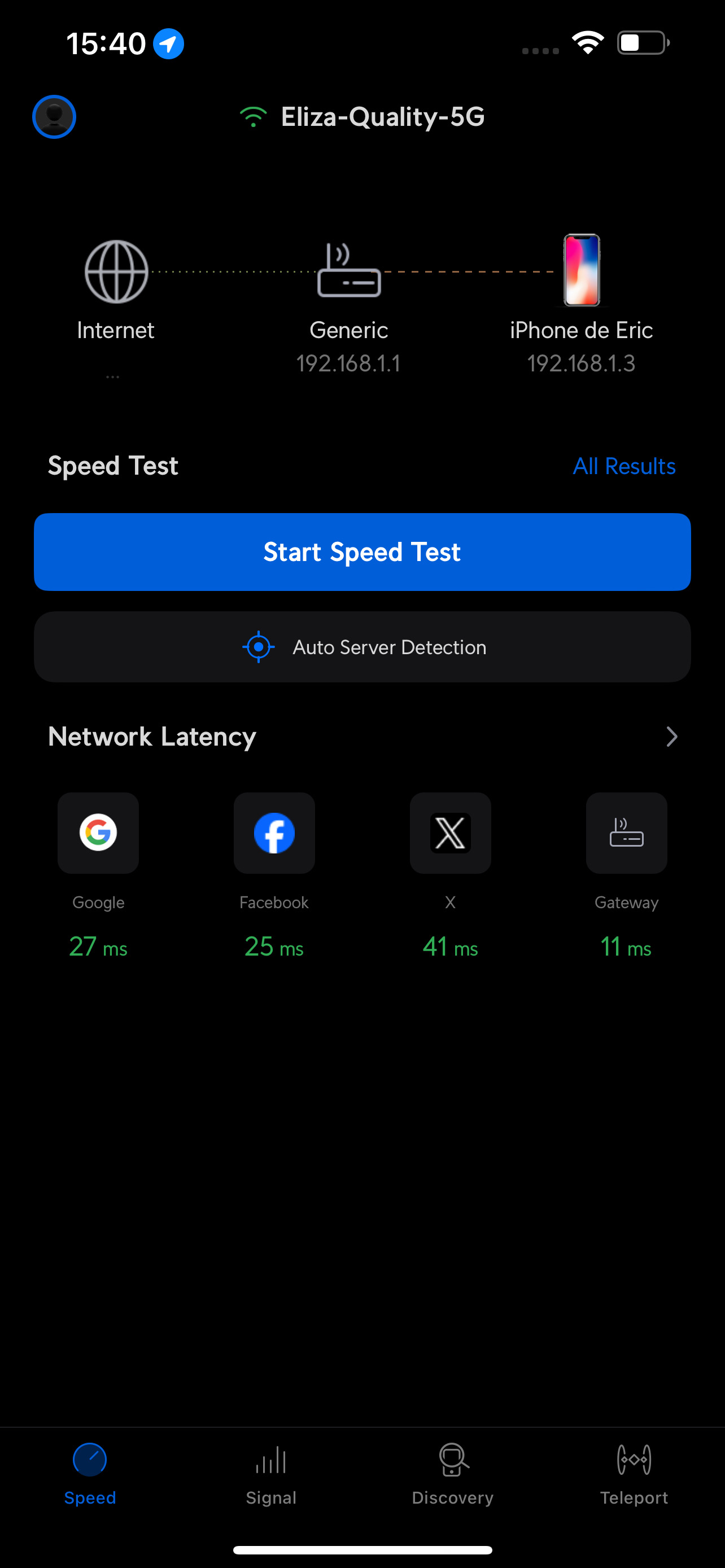The height and width of the screenshot is (1568, 725).
Task: Switch to the Discovery tab
Action: [x=452, y=1474]
